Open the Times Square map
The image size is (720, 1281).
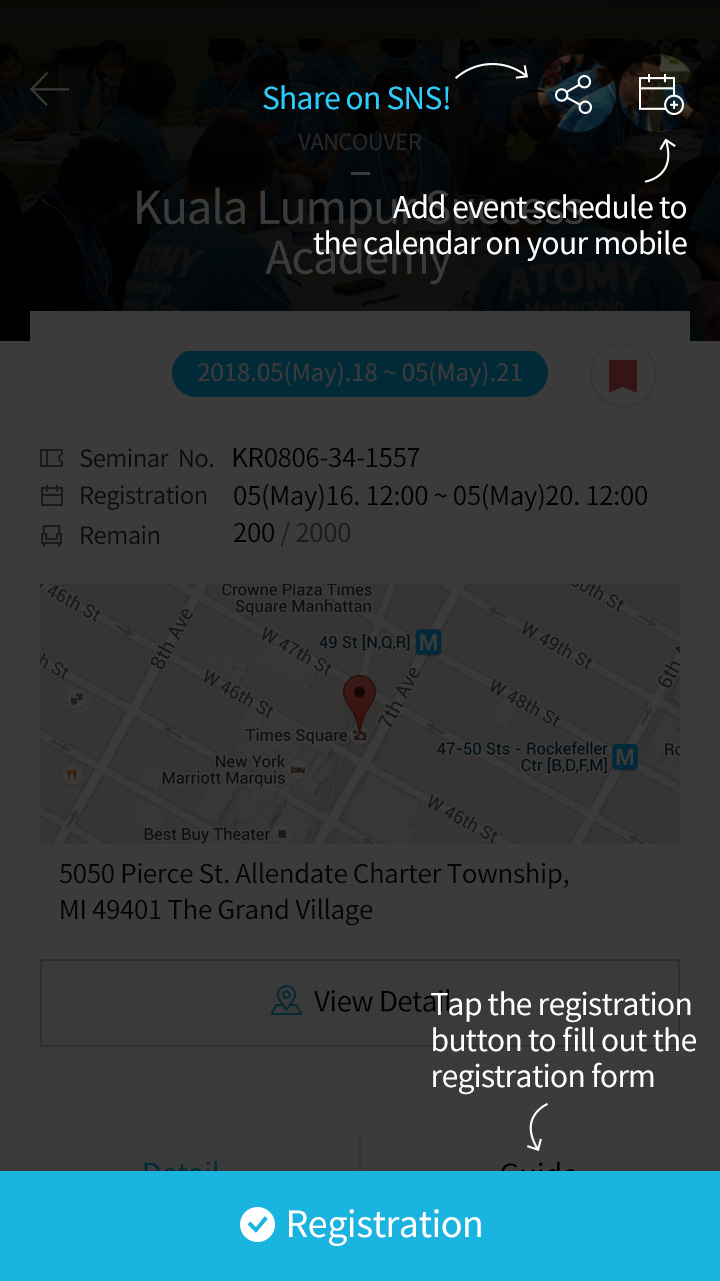[360, 713]
